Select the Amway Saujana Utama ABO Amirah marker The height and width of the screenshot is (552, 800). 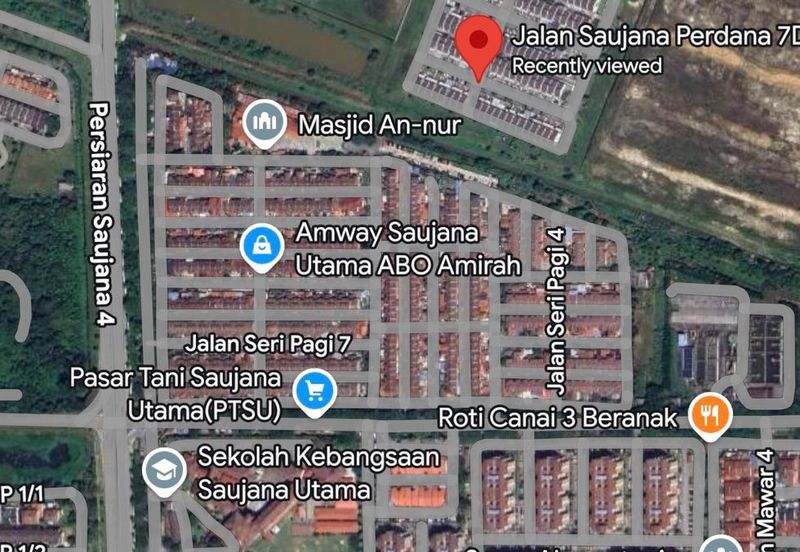click(259, 245)
